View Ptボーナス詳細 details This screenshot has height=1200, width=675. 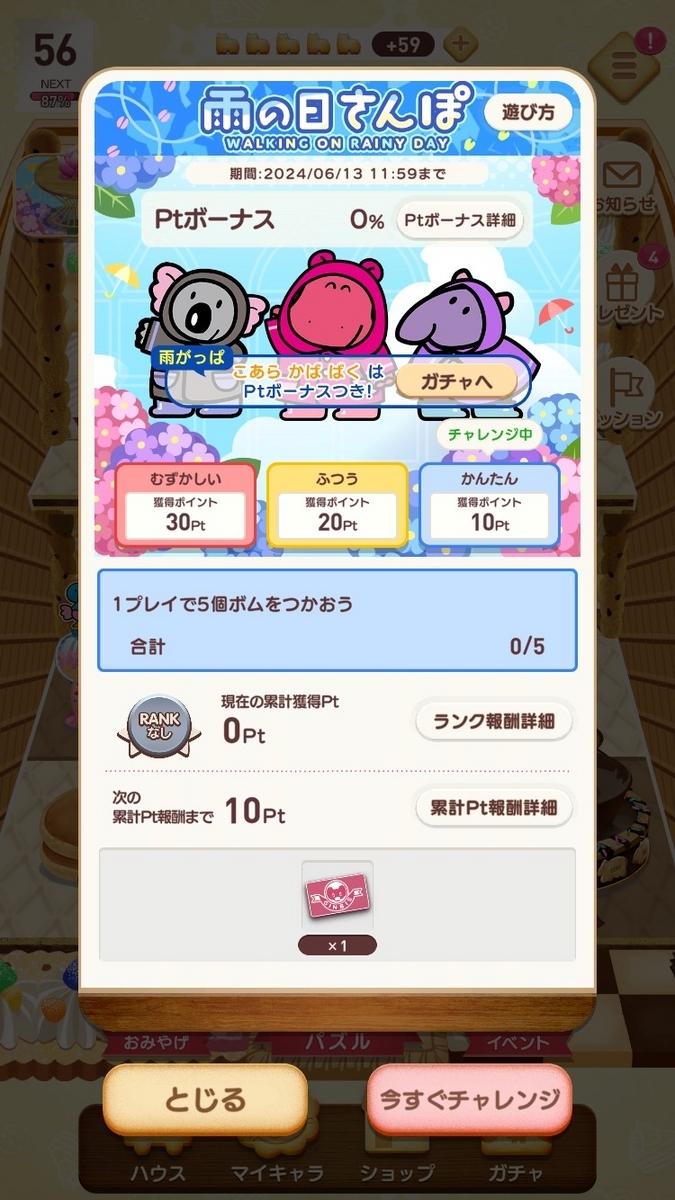tap(461, 220)
